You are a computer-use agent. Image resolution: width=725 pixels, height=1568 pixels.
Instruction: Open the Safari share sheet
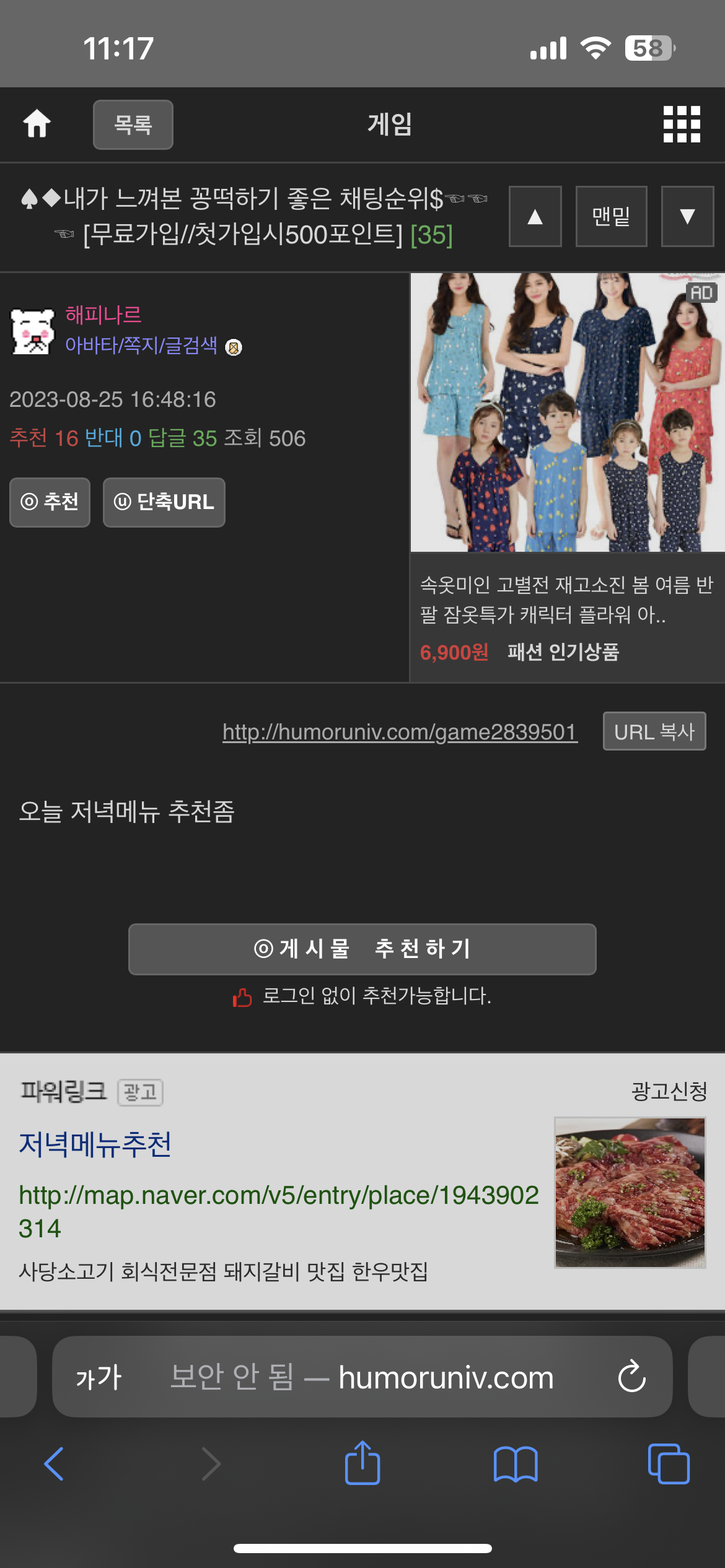(x=362, y=1464)
